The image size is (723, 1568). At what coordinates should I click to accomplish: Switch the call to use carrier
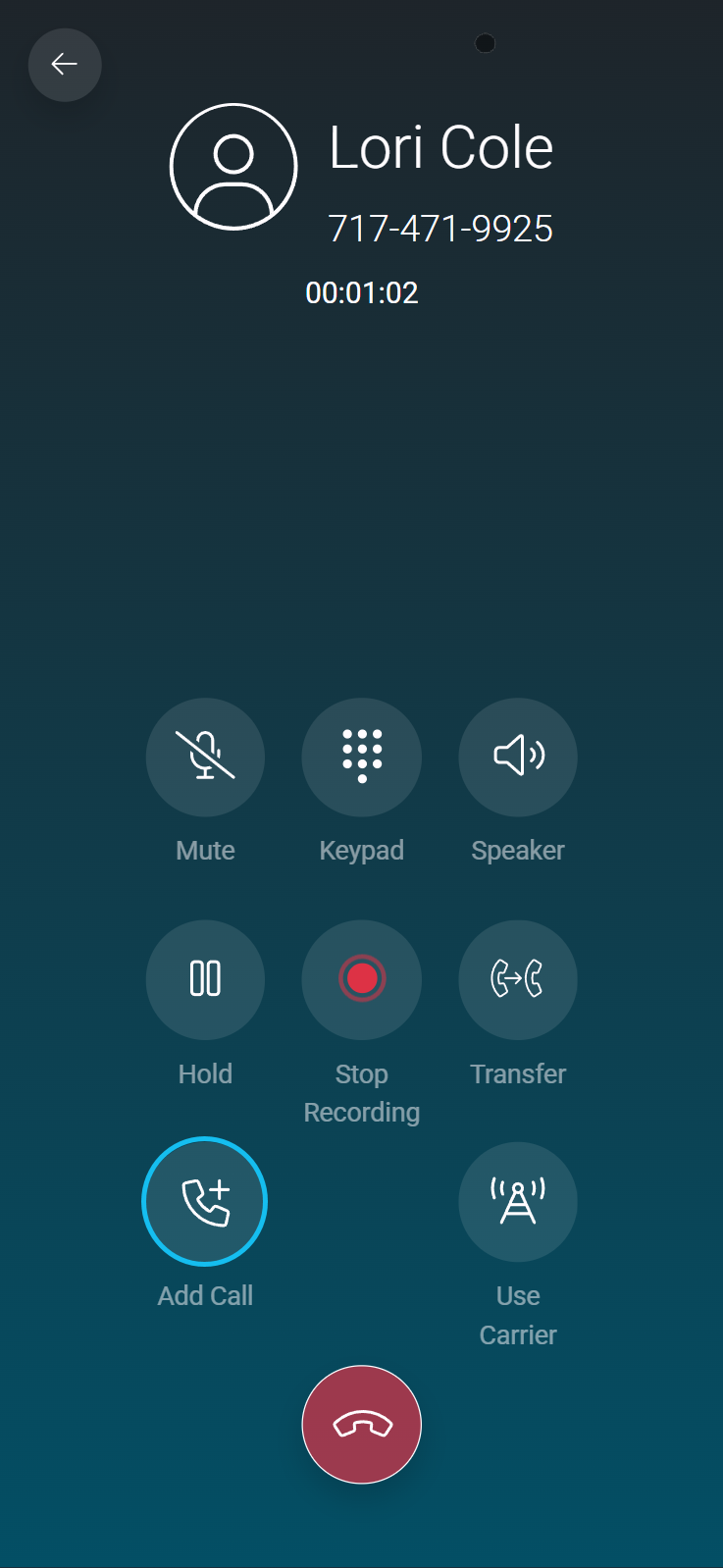518,1202
